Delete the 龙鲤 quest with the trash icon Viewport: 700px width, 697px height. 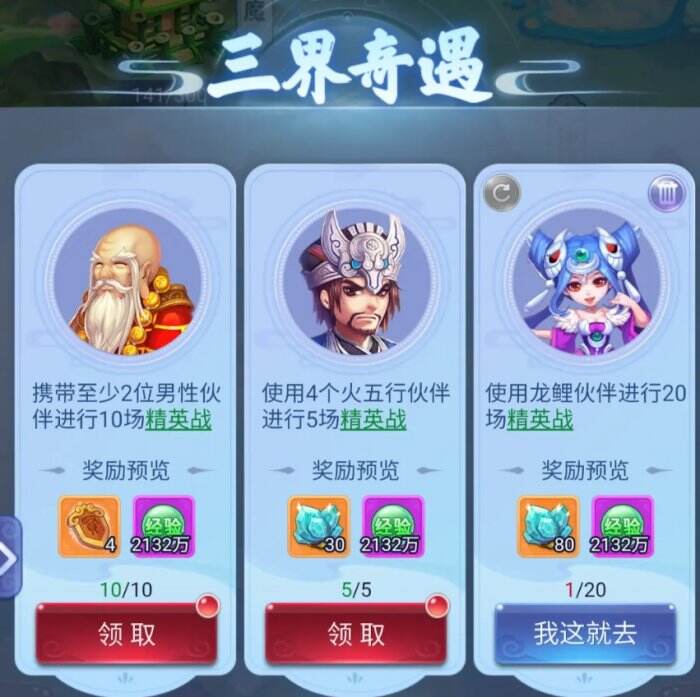click(x=666, y=192)
